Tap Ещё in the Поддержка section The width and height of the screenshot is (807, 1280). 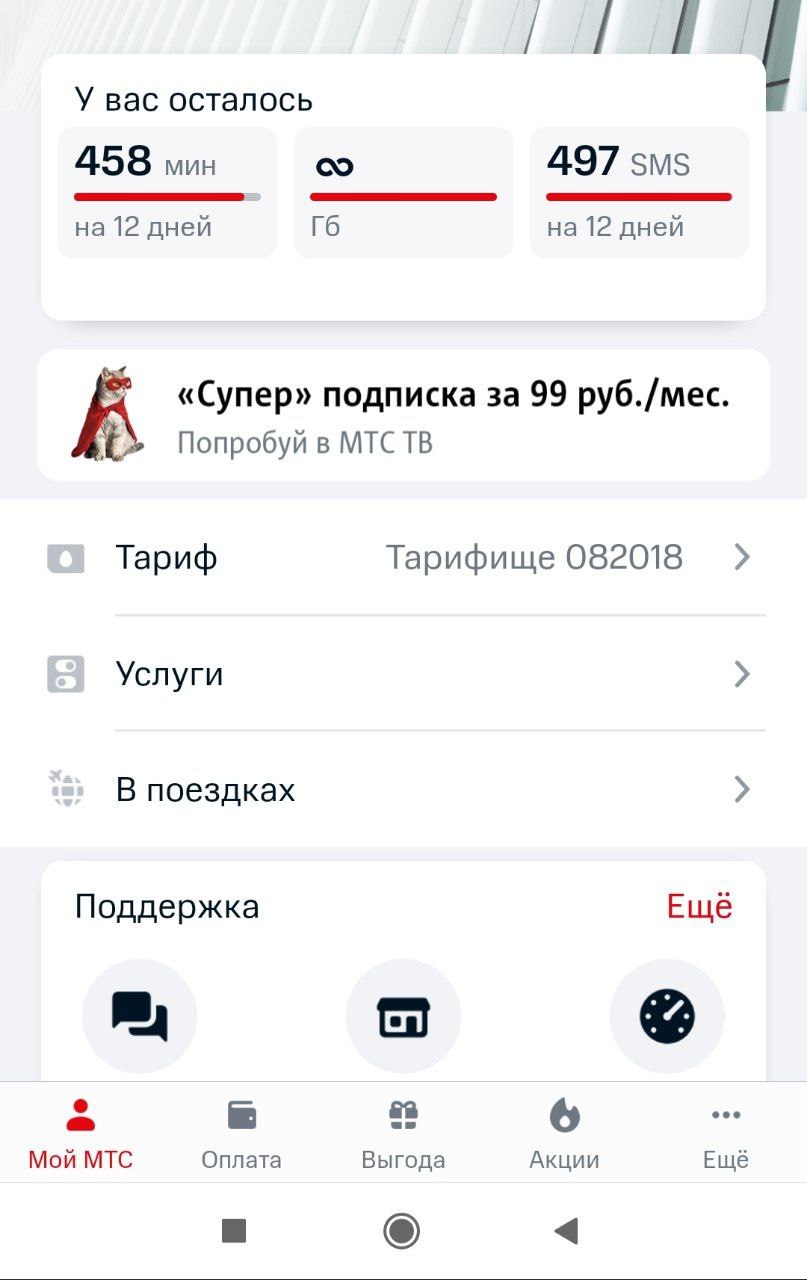(699, 907)
